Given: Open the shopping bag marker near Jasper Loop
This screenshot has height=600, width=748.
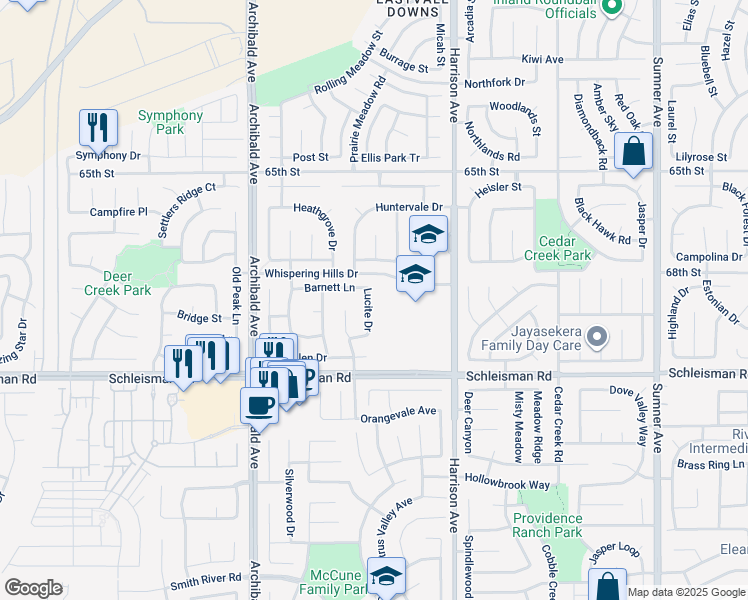Looking at the screenshot, I should click(607, 587).
